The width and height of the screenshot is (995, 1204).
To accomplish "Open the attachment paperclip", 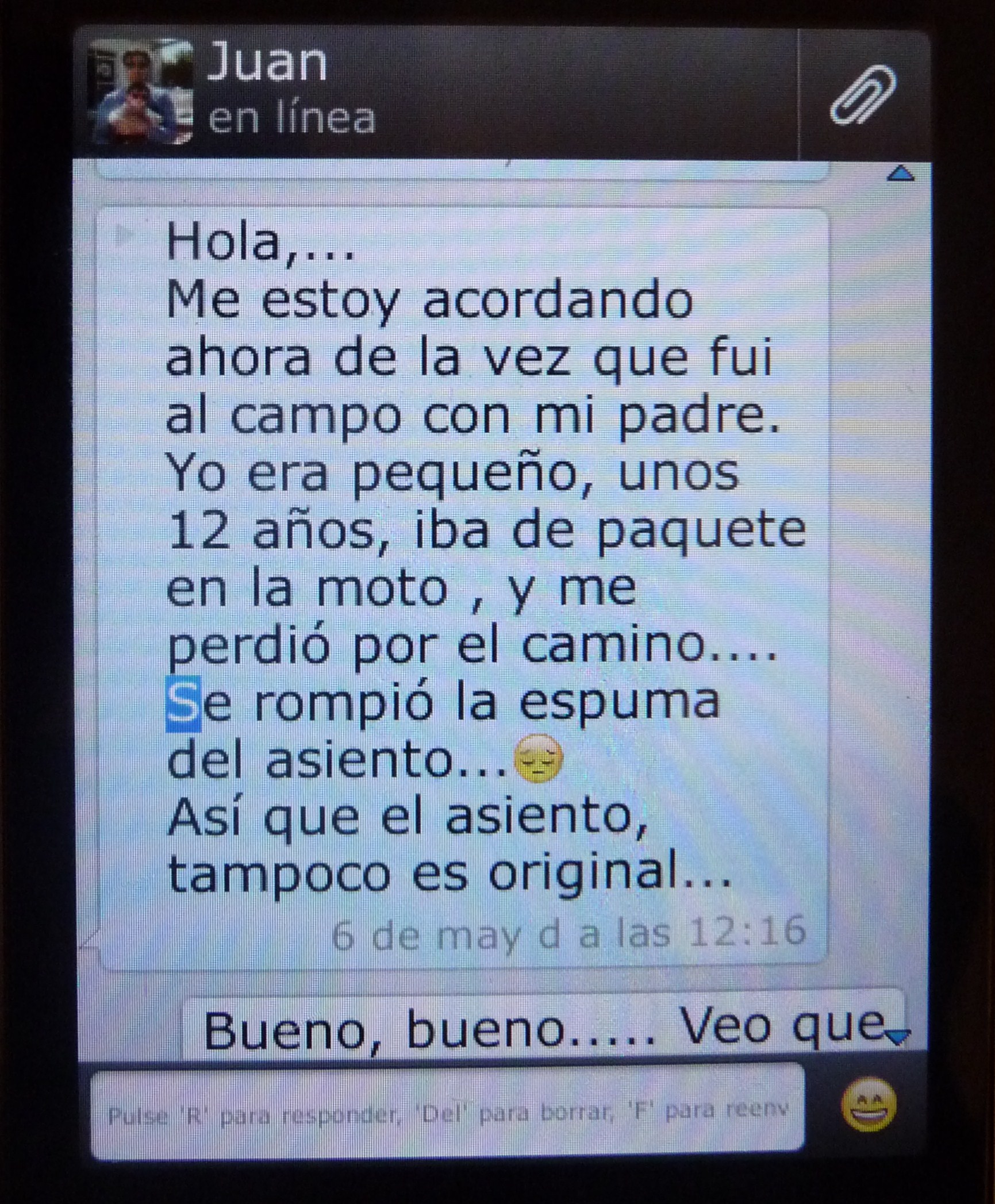I will coord(863,95).
